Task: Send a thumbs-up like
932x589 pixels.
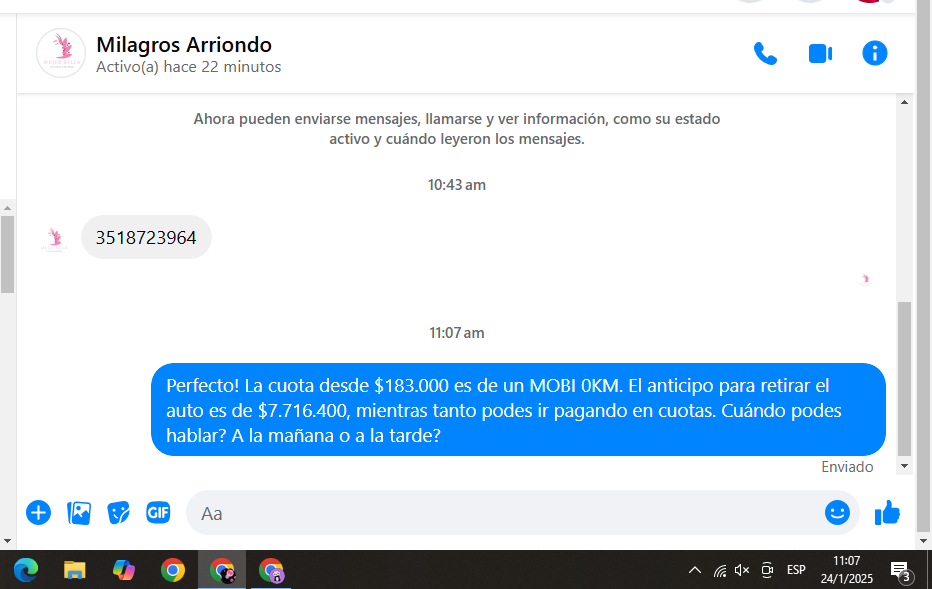Action: pyautogui.click(x=887, y=513)
